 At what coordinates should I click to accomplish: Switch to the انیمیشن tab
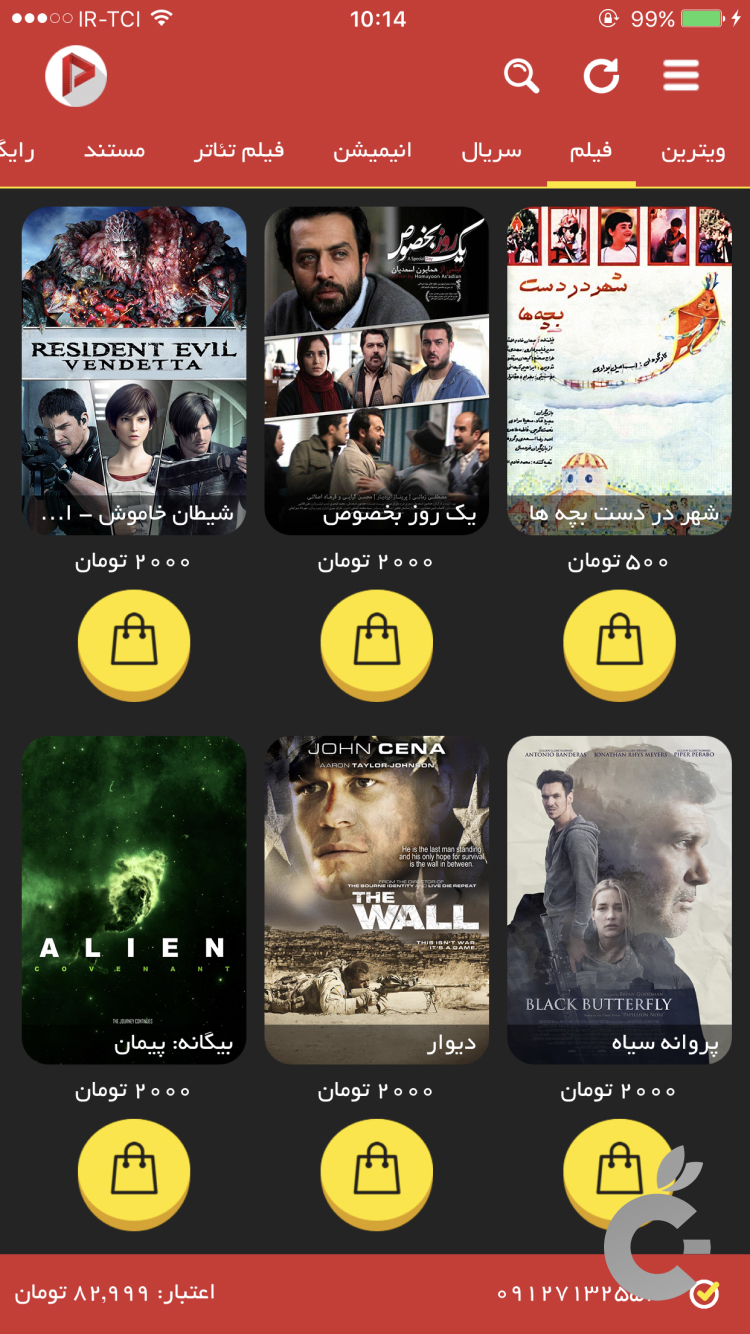372,152
